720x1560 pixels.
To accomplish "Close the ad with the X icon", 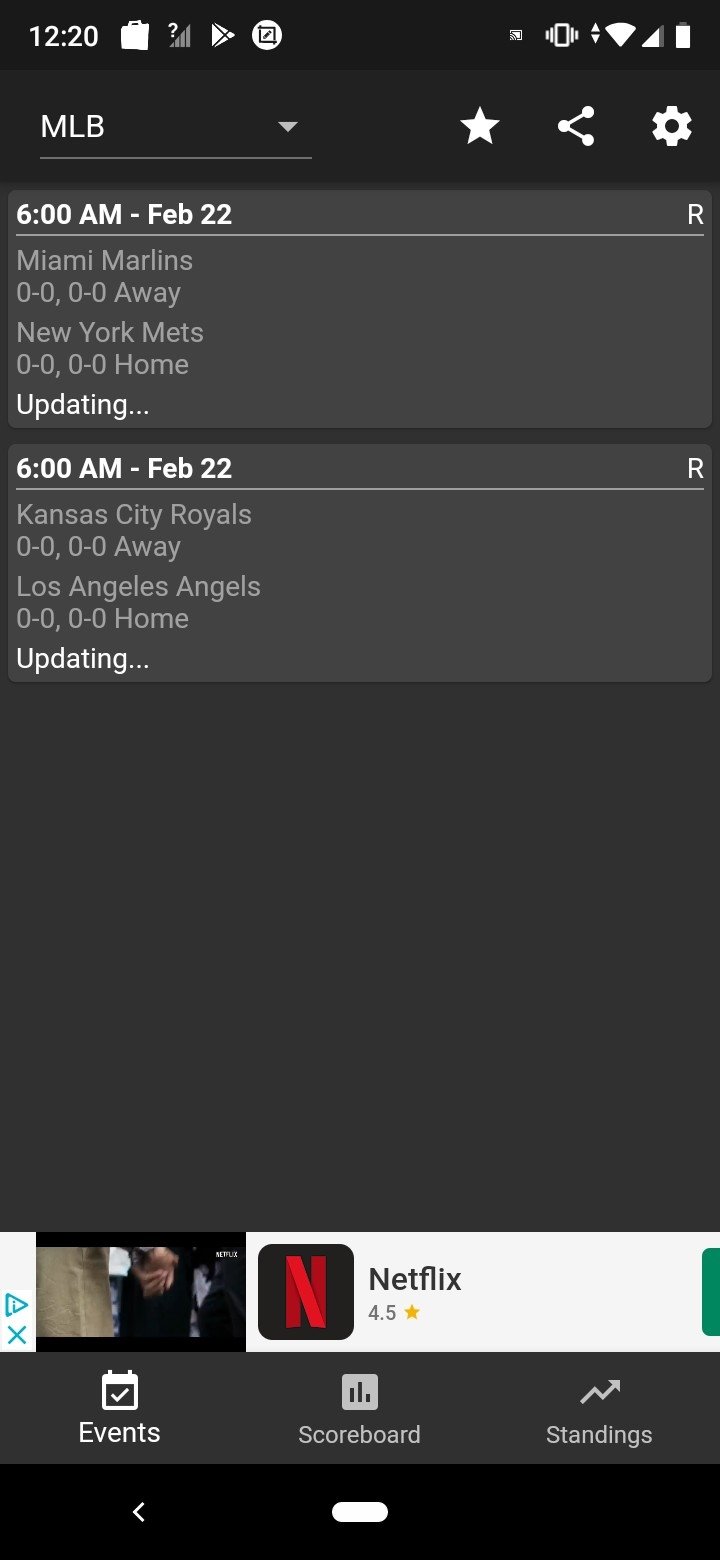I will point(17,1335).
